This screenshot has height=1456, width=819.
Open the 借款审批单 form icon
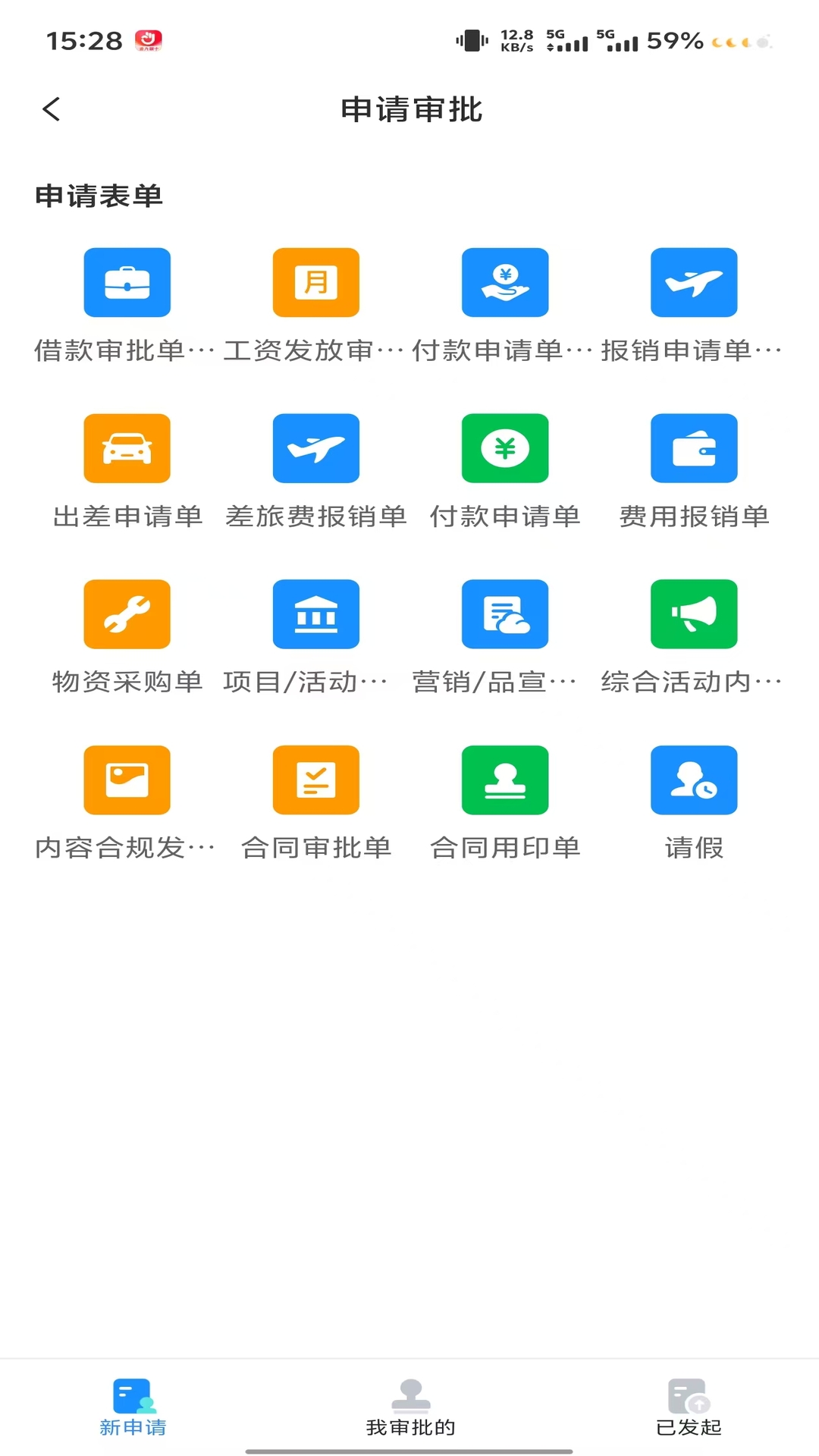pos(127,282)
